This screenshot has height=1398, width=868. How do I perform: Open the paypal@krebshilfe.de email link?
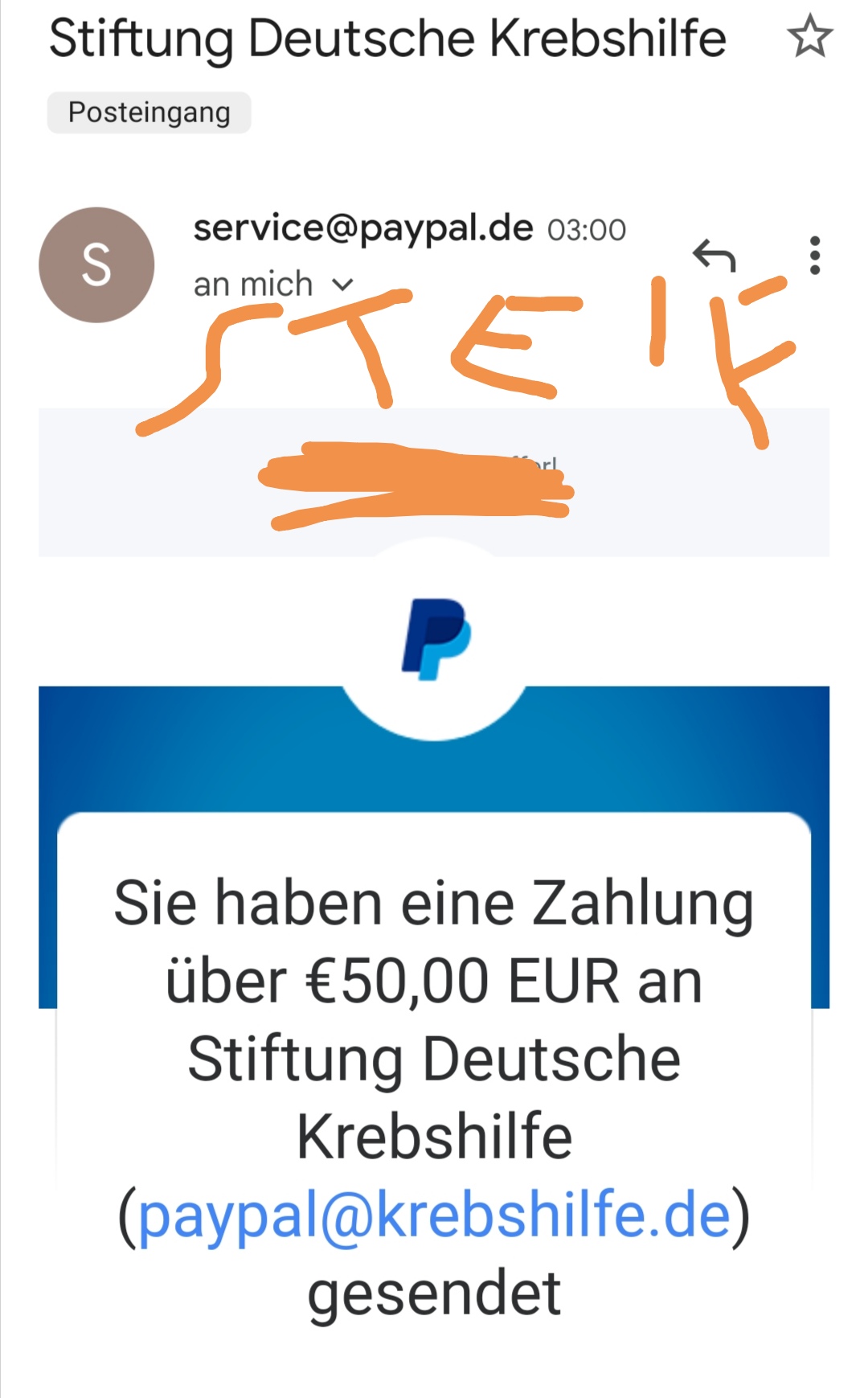coord(435,1216)
